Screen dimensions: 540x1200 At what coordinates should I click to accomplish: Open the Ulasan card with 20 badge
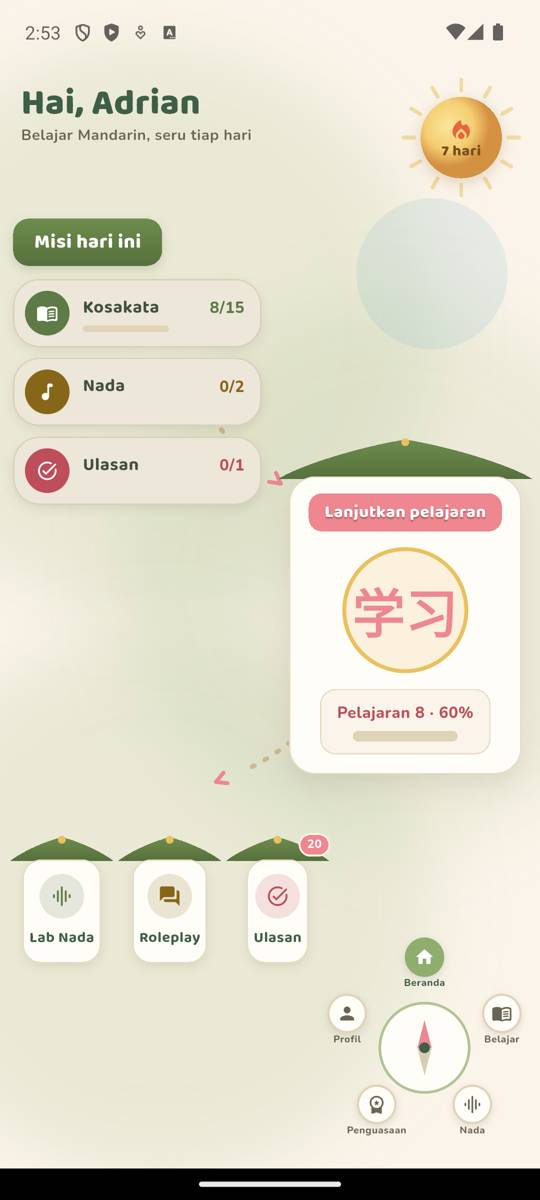point(277,910)
